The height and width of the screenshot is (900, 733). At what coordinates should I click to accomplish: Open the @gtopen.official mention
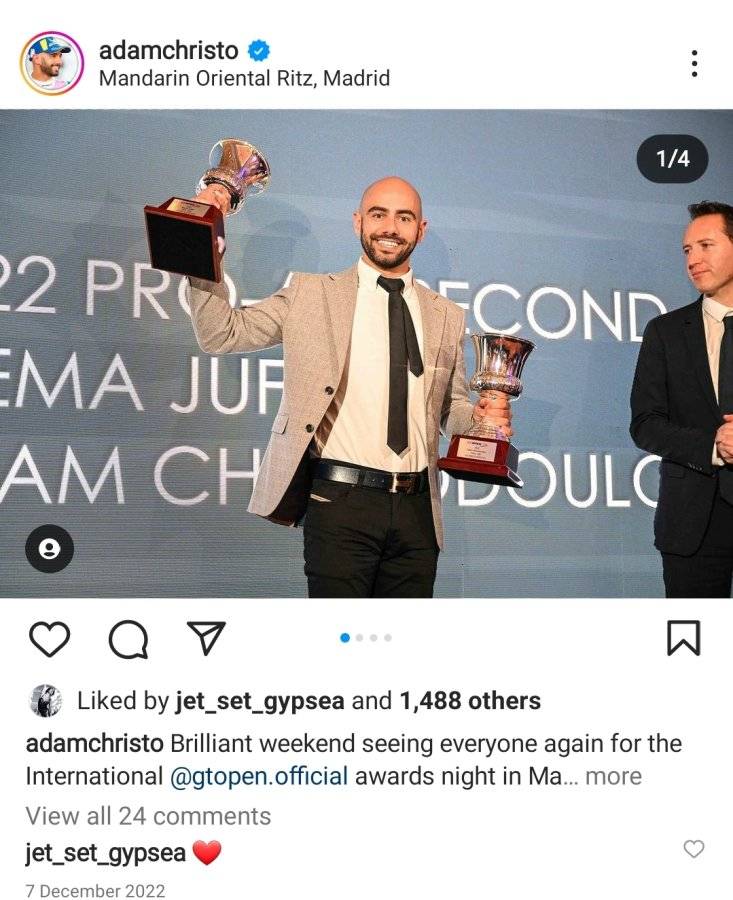coord(259,776)
